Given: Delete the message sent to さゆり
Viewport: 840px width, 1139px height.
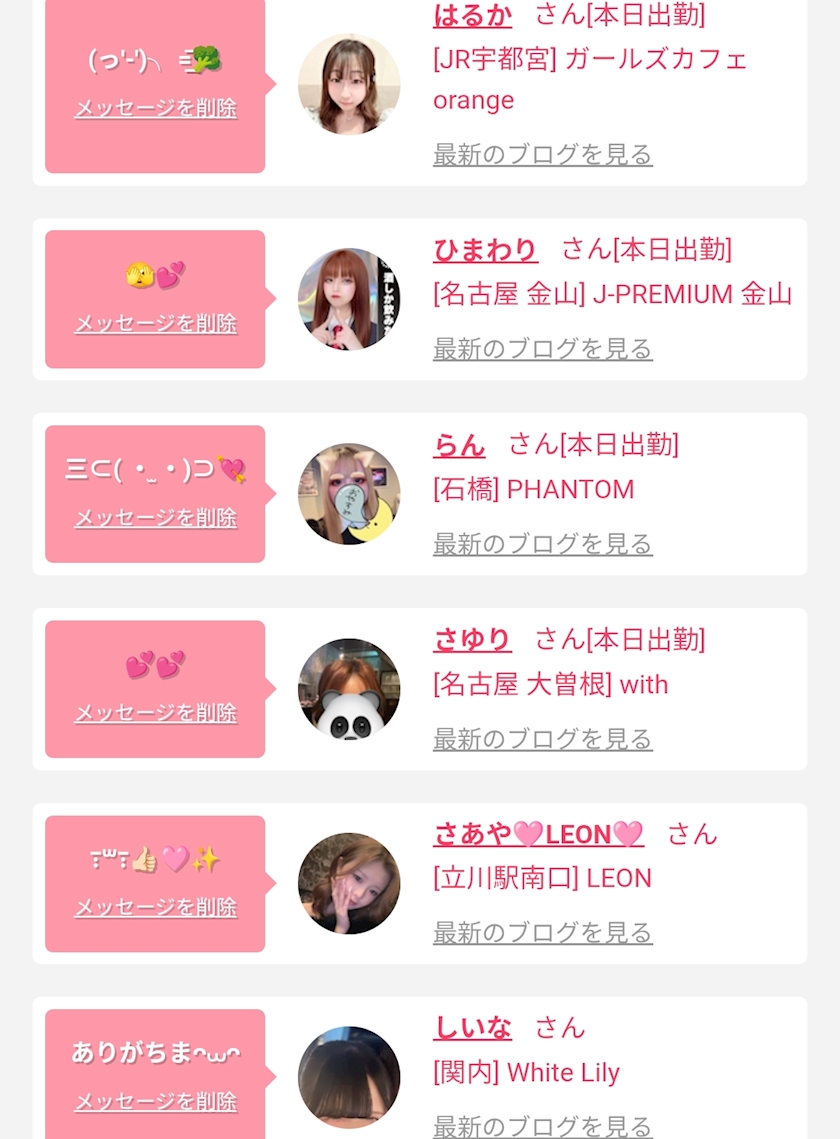Looking at the screenshot, I should click(x=156, y=713).
